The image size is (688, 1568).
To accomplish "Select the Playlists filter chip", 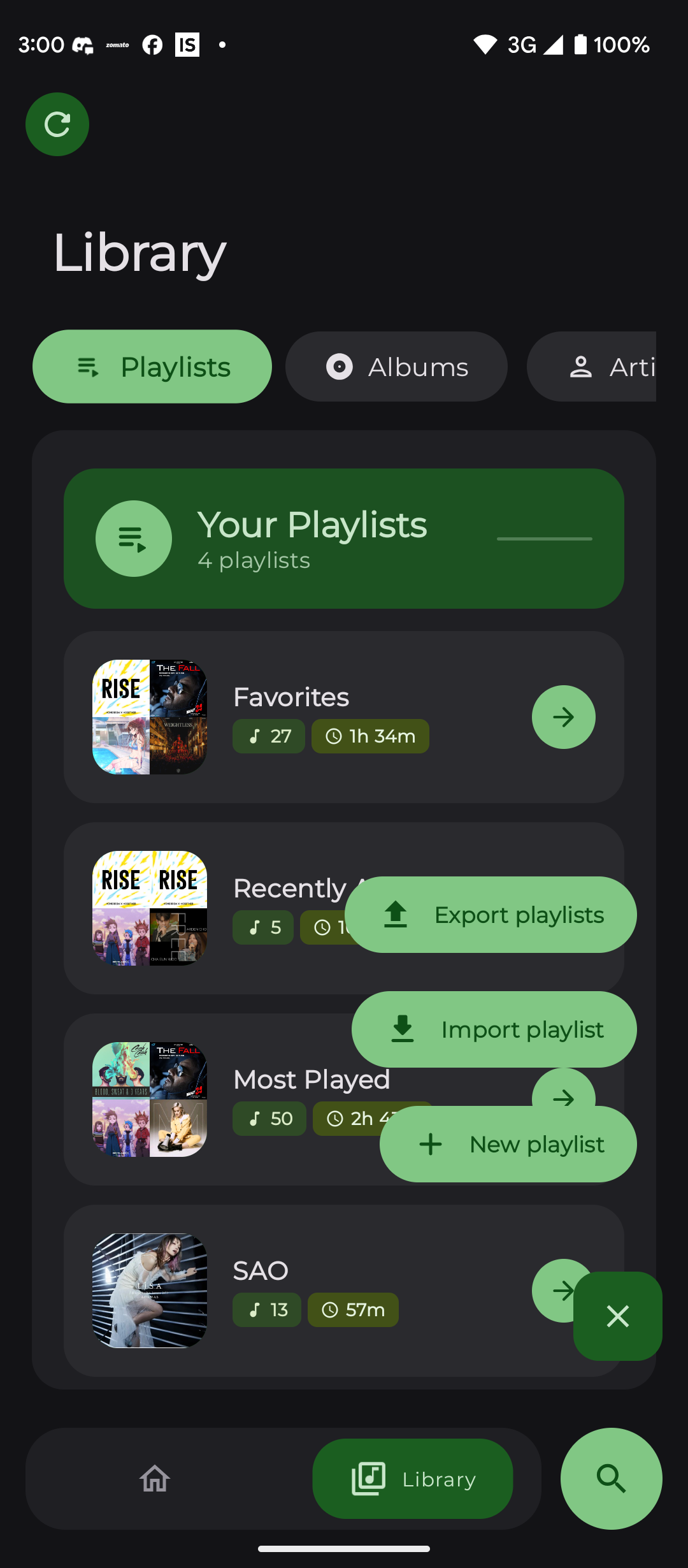I will [x=152, y=367].
